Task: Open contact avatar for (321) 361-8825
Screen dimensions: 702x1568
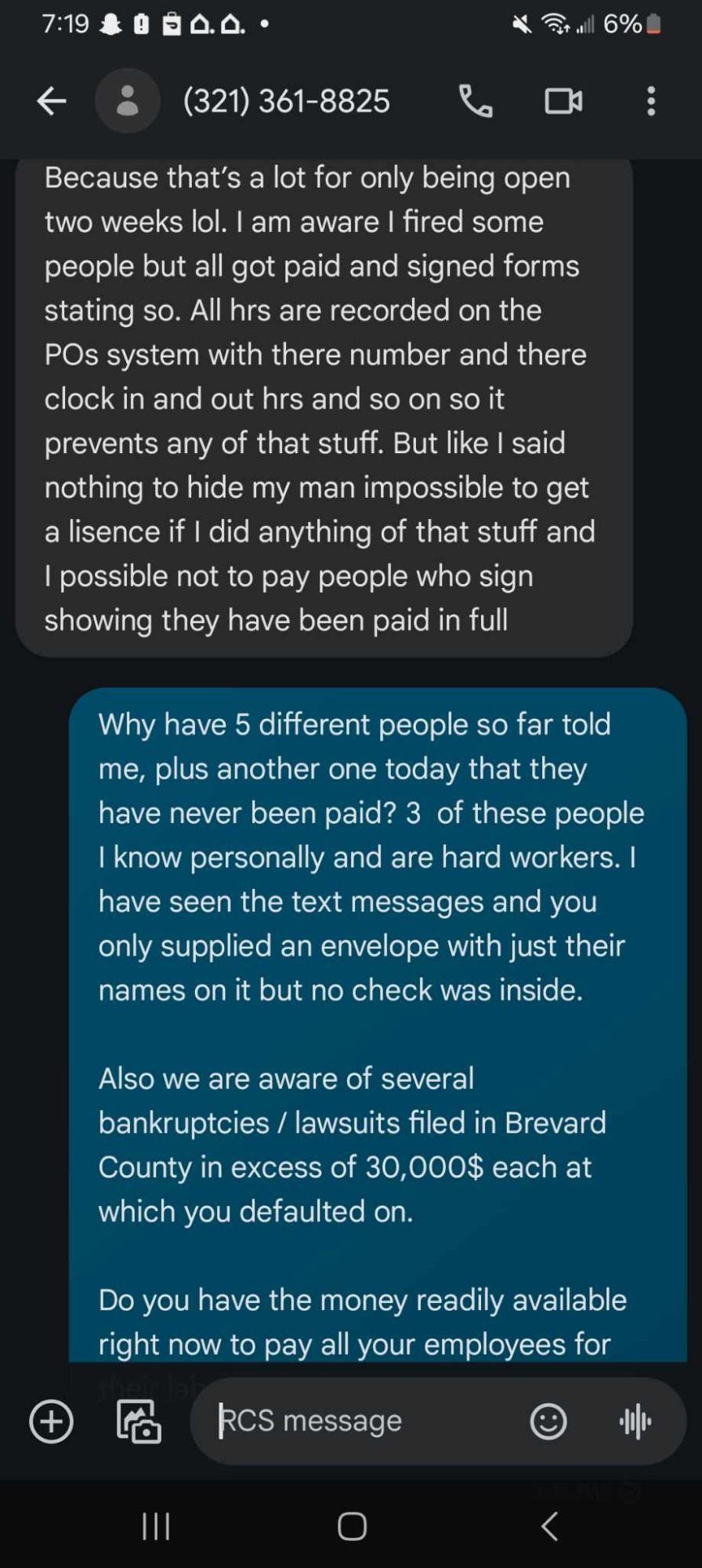Action: (128, 101)
